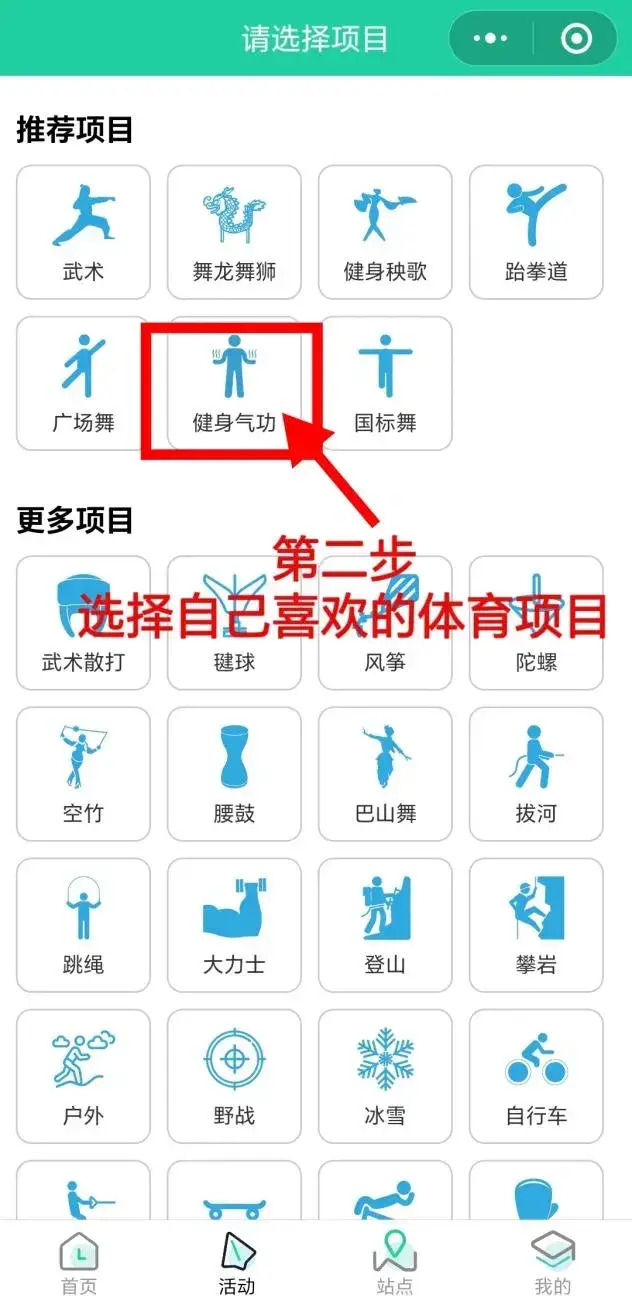The image size is (632, 1308).
Task: Close the mini-program with the circle button
Action: pyautogui.click(x=577, y=39)
